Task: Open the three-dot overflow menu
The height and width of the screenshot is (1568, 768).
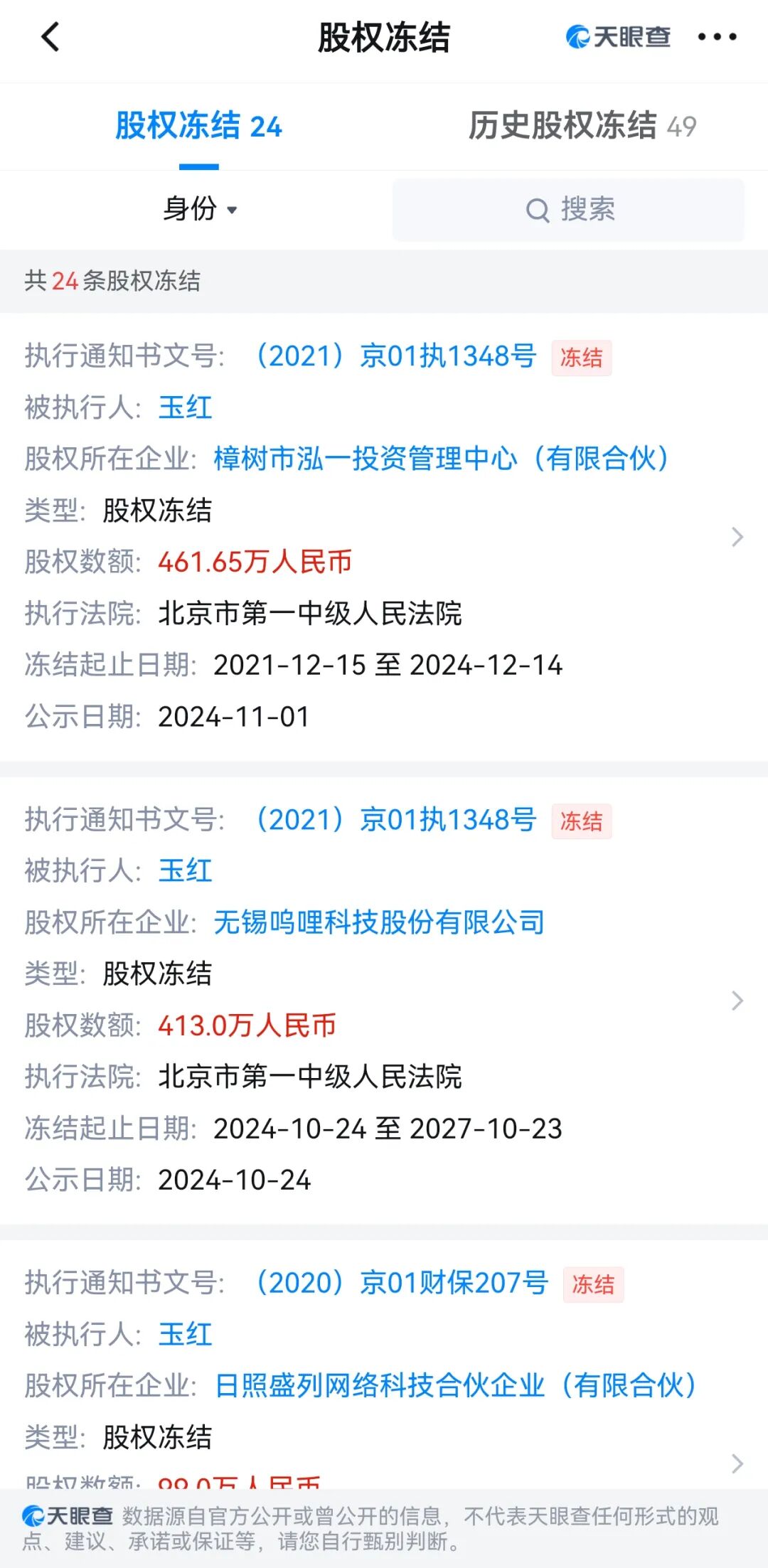Action: (717, 37)
